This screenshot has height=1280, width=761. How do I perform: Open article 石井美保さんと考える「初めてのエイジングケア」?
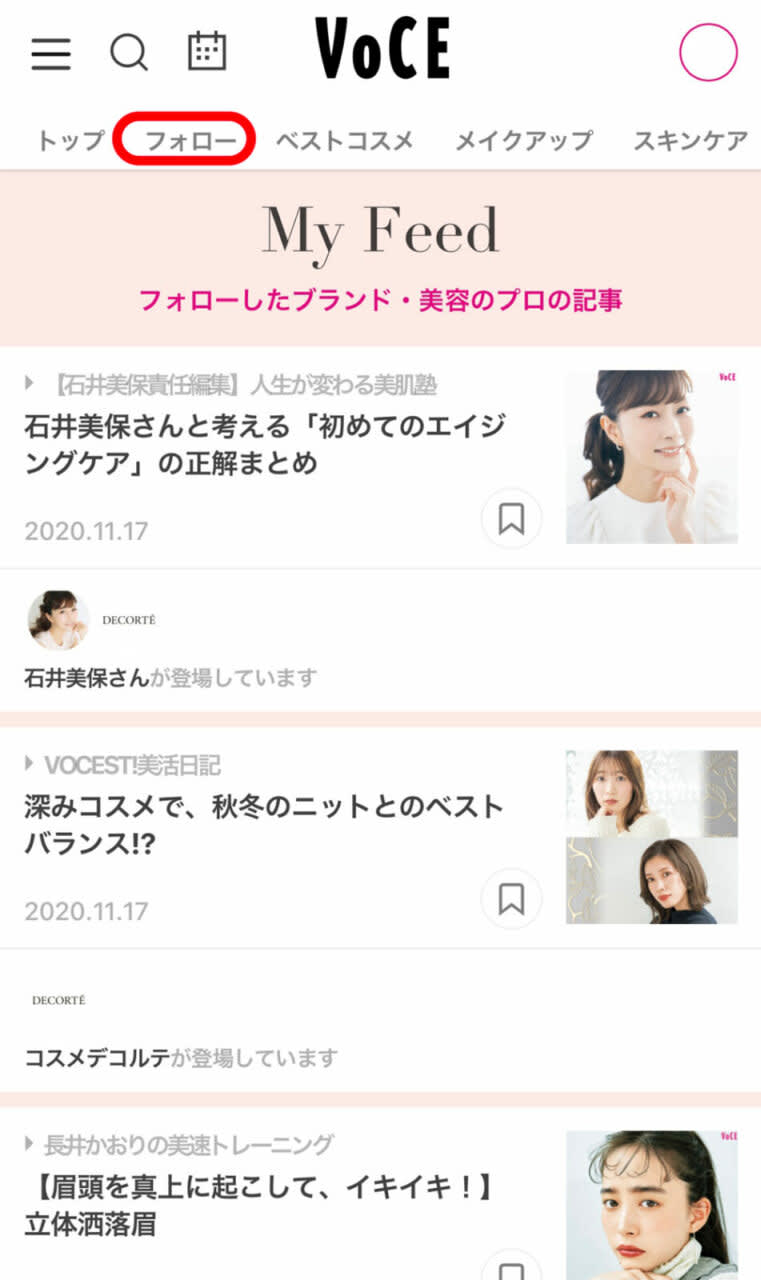click(265, 445)
